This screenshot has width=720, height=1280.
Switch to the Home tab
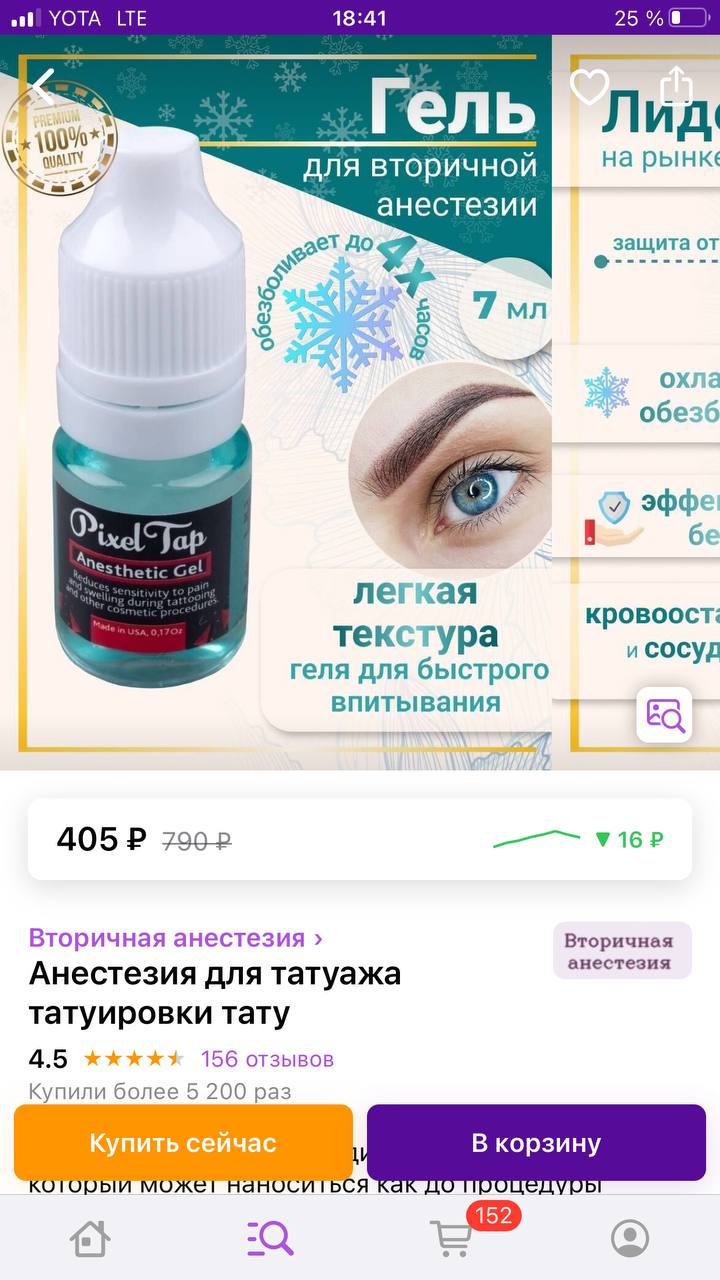pos(90,1238)
